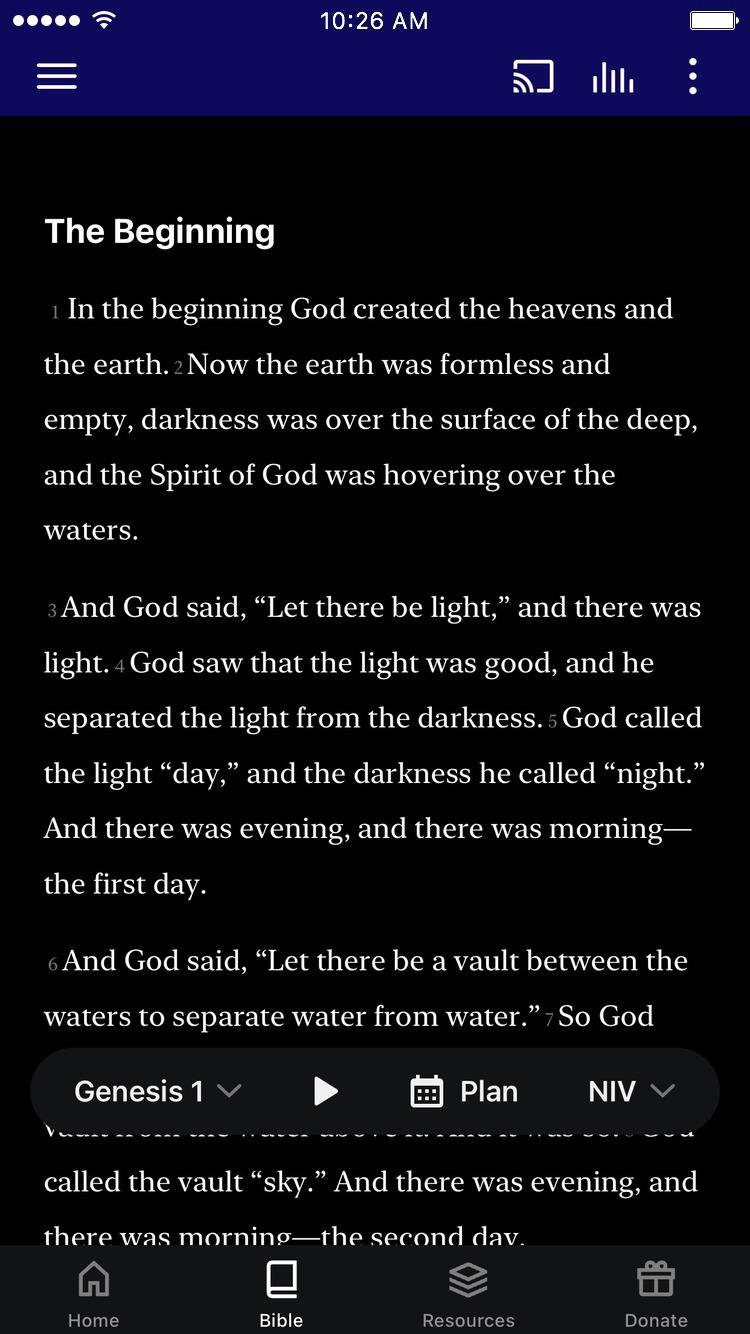The image size is (750, 1334).
Task: Open the Donate tab
Action: pos(656,1294)
